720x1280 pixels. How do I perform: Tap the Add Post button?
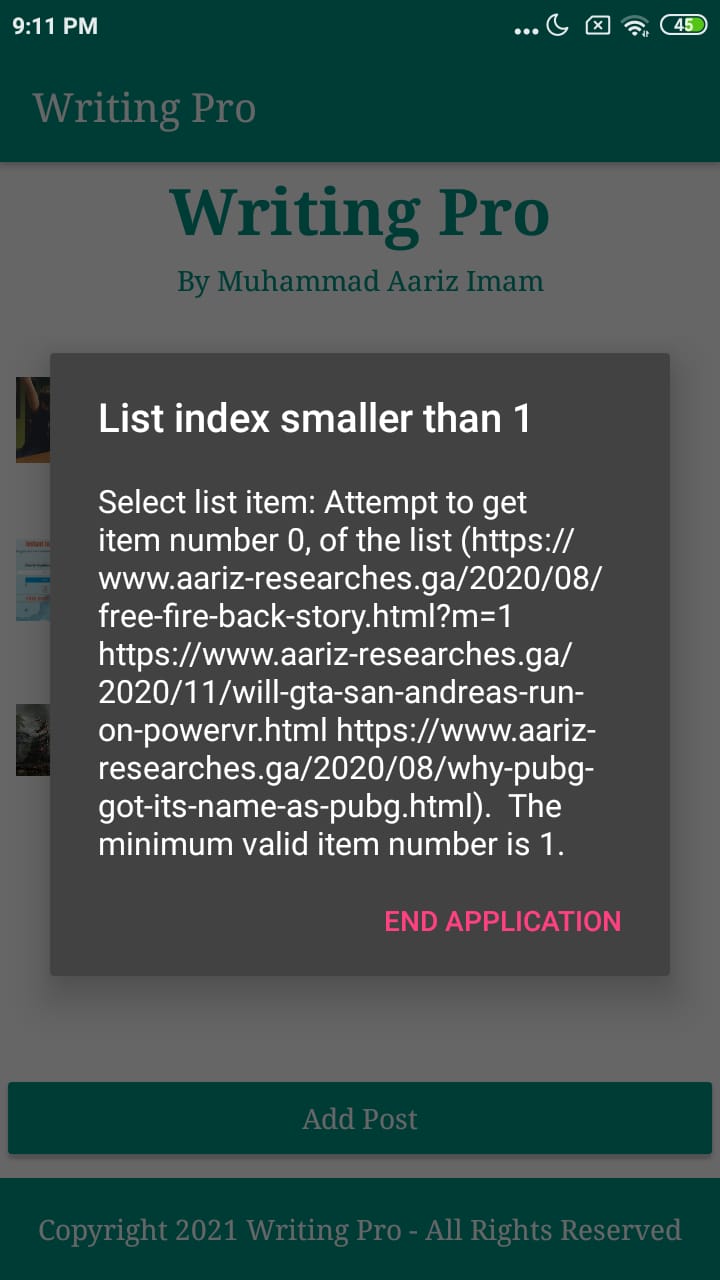click(x=360, y=1118)
